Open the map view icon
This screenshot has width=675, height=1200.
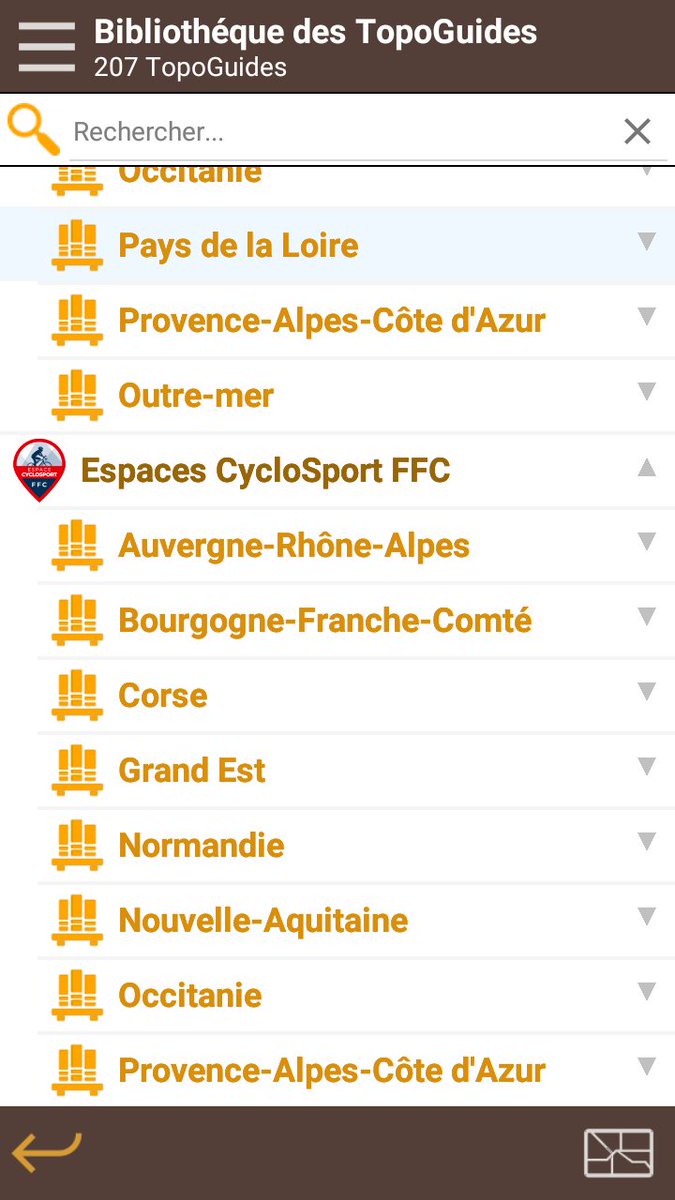pos(618,1153)
